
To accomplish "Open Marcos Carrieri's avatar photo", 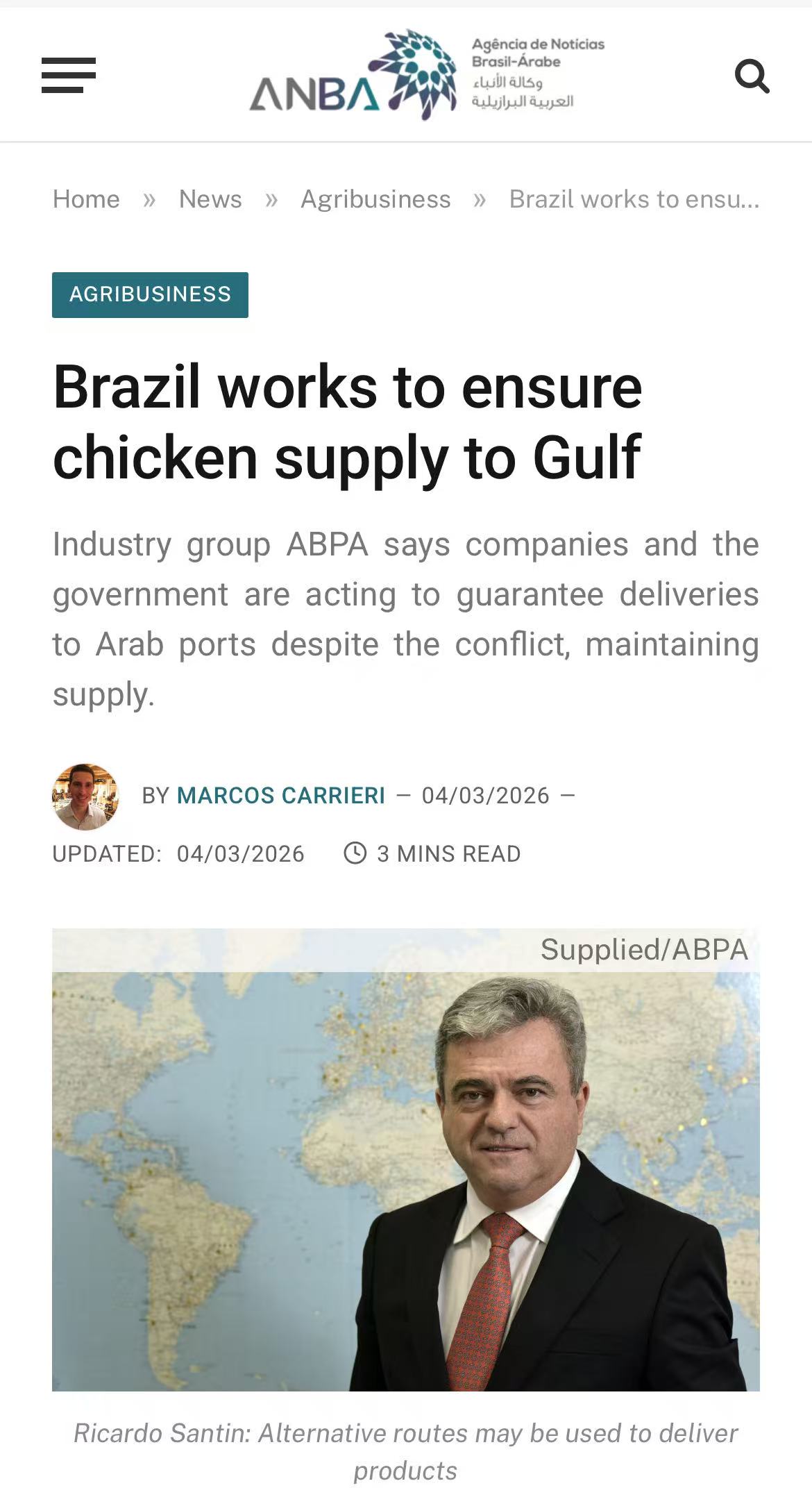I will (85, 796).
